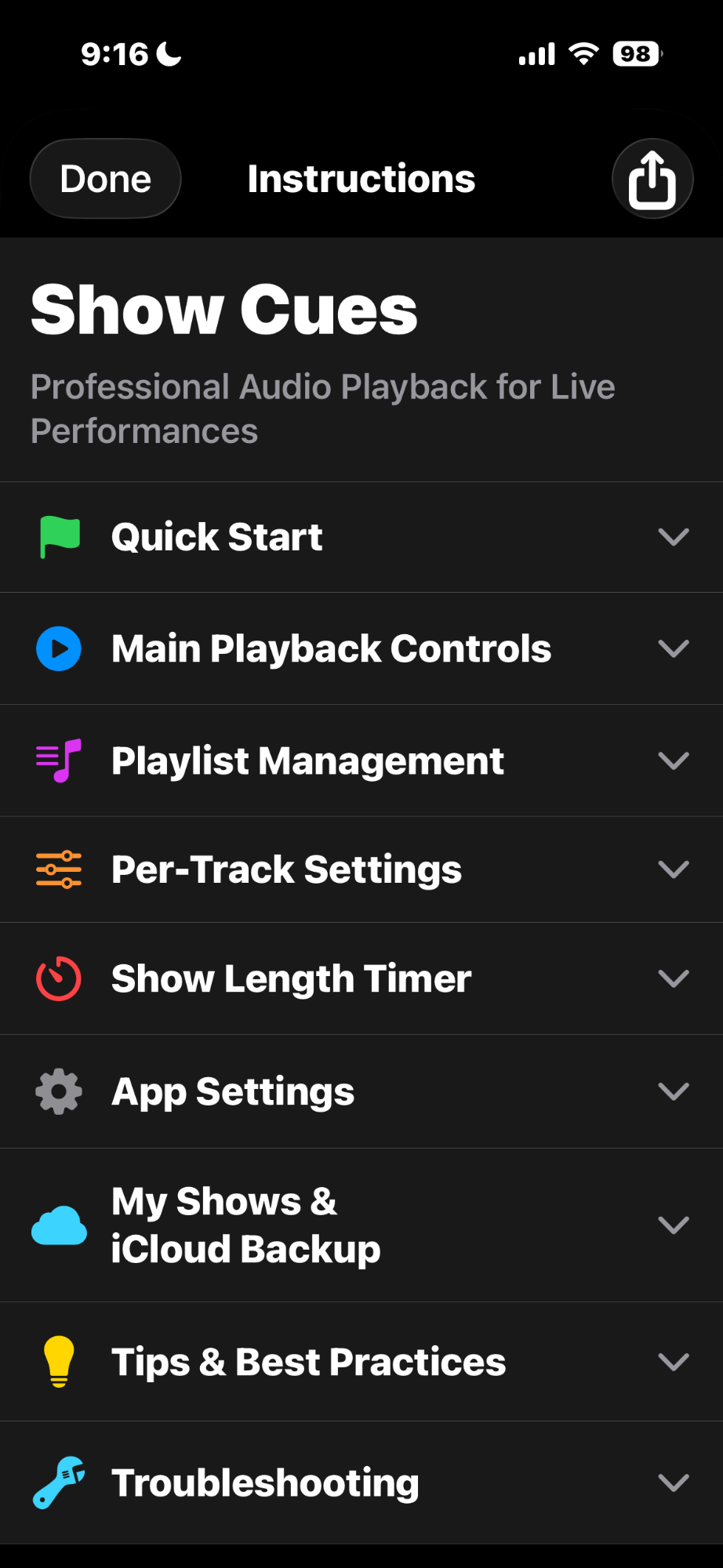Expand the Troubleshooting section
723x1568 pixels.
point(673,1482)
